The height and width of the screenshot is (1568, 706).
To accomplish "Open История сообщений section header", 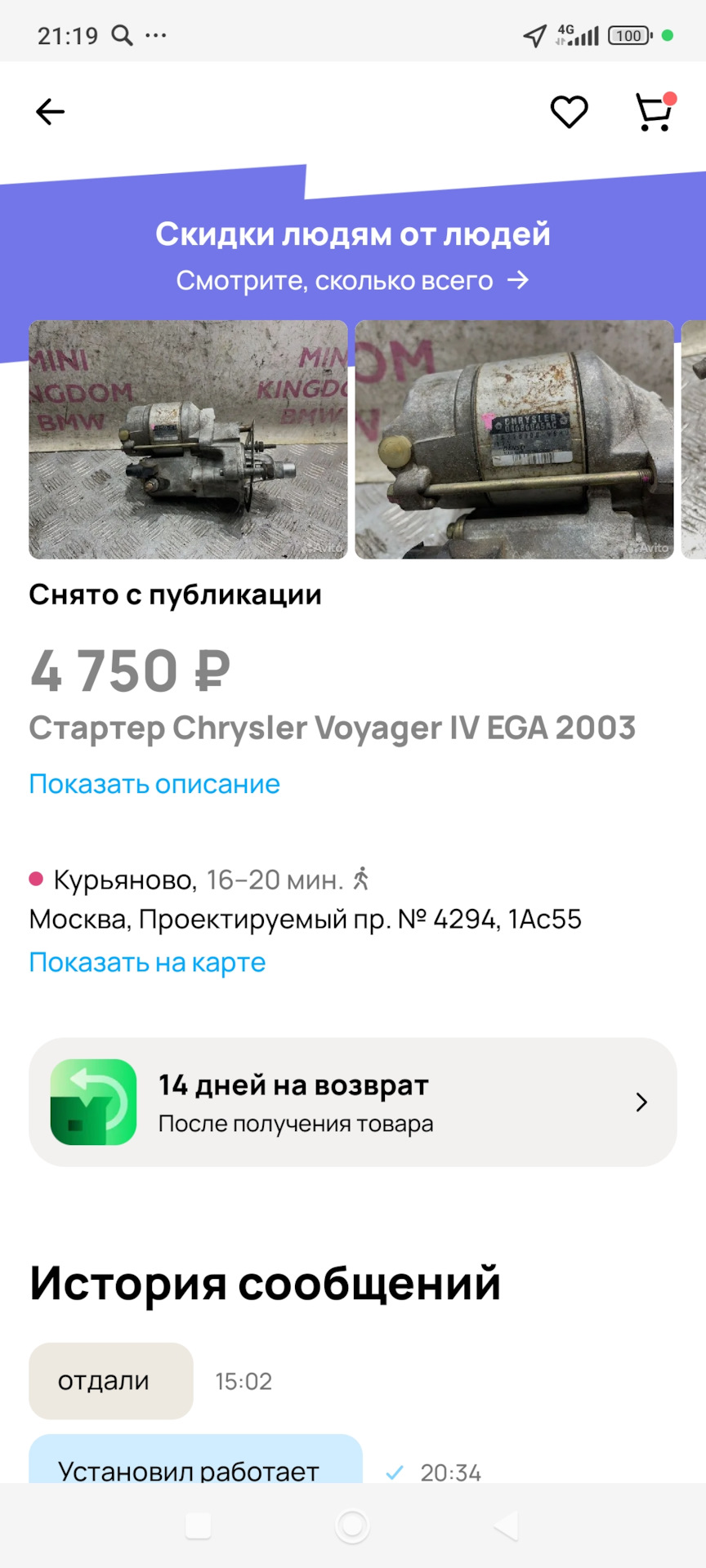I will 264,1284.
